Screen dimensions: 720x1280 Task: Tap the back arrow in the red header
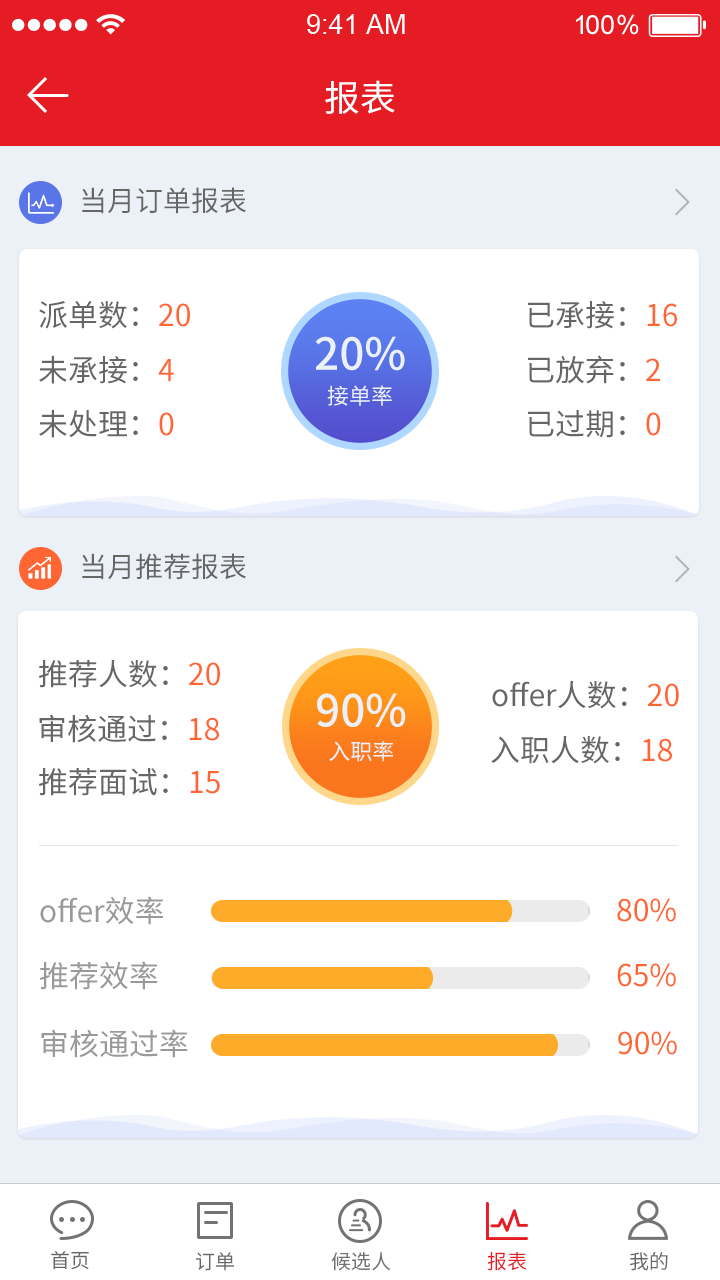point(44,96)
